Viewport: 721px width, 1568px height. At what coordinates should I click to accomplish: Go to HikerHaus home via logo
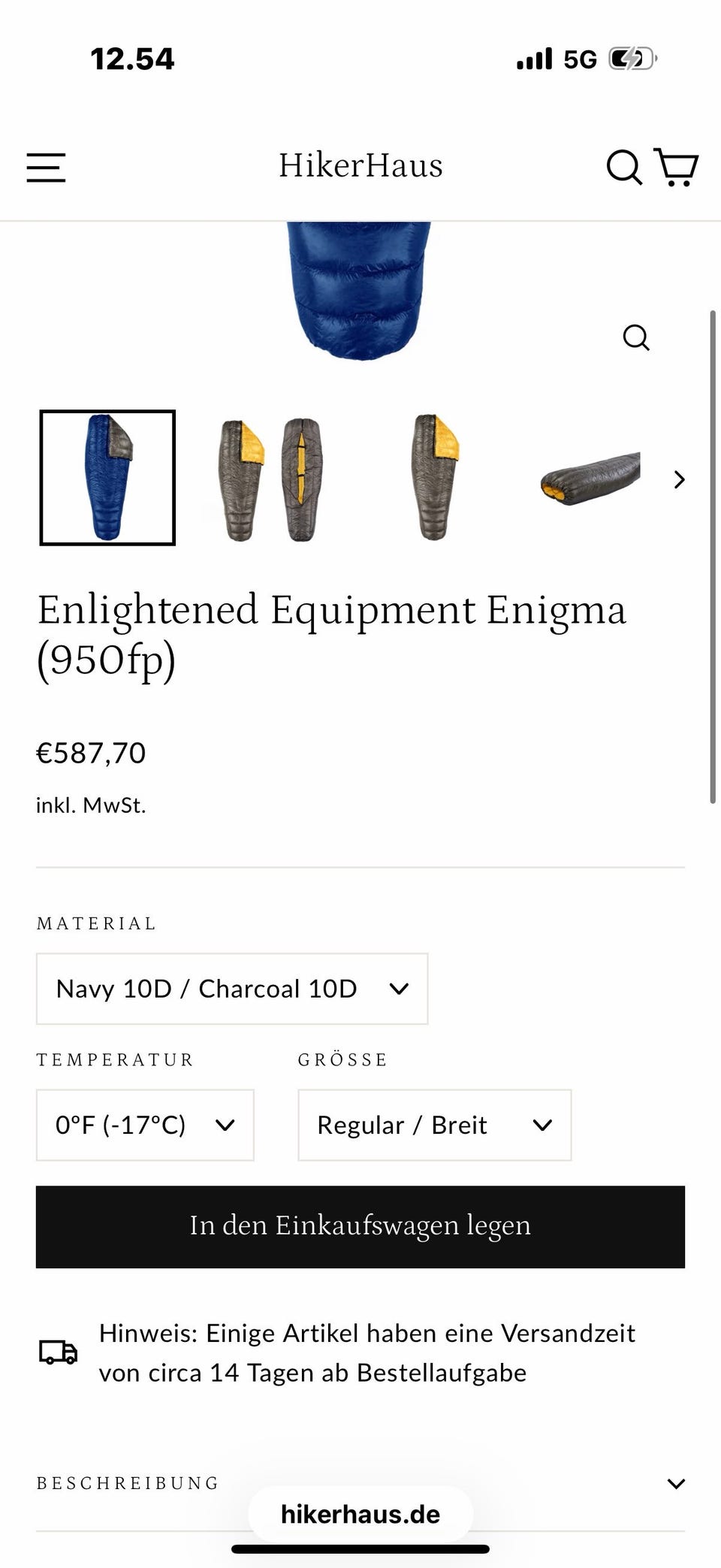coord(360,165)
